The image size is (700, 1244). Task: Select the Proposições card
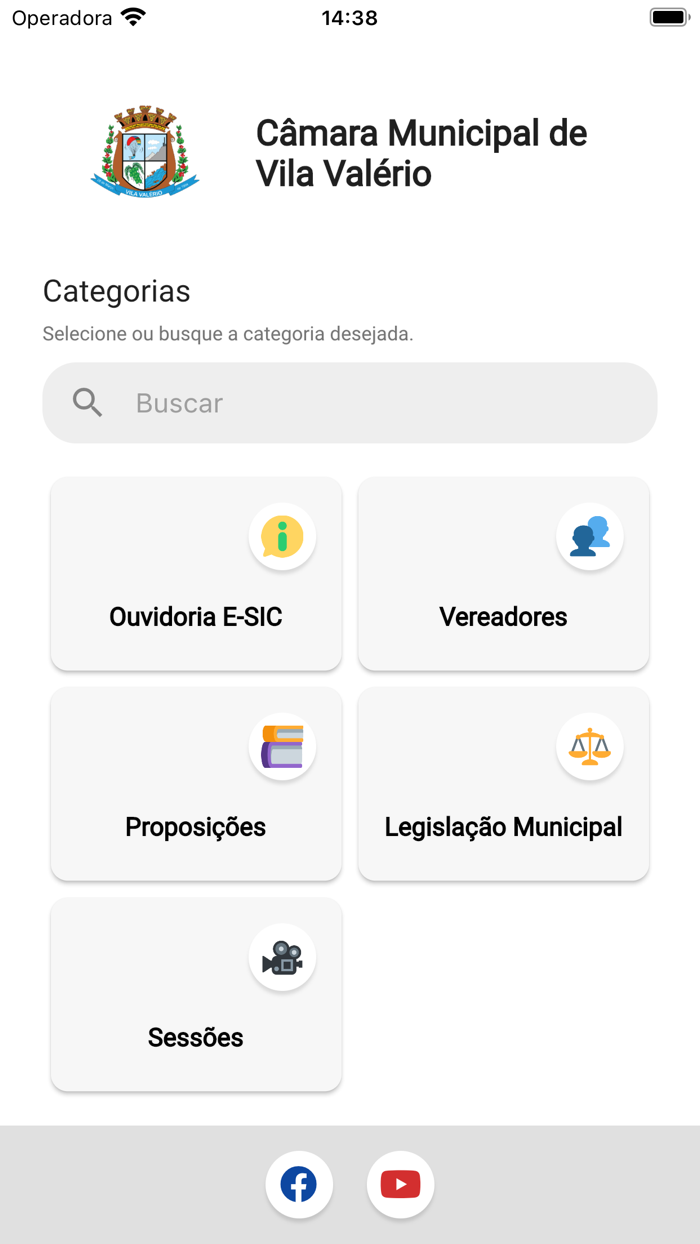[x=196, y=784]
